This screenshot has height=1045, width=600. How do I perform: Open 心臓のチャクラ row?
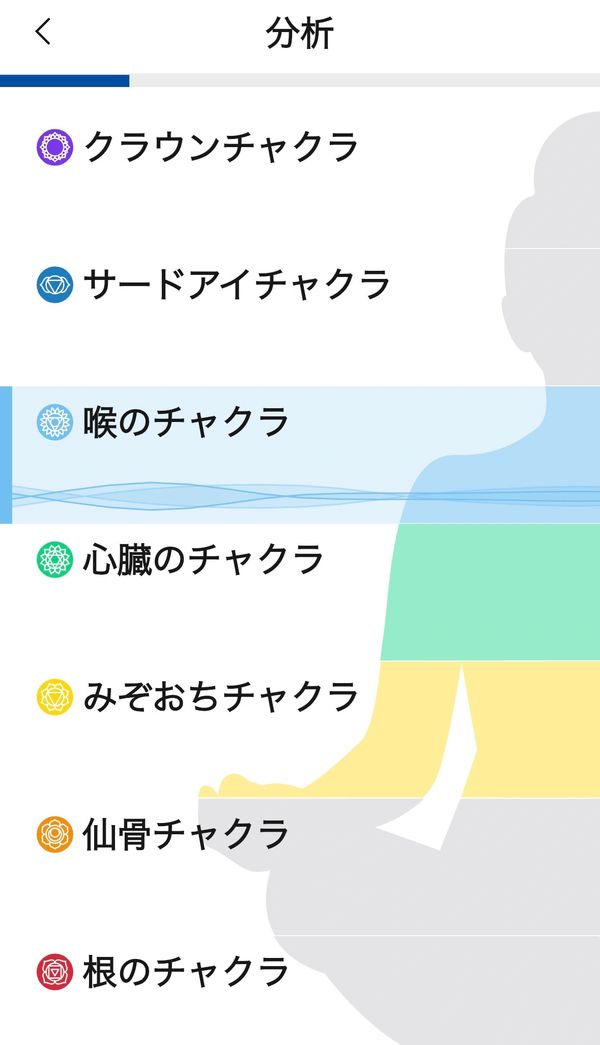(x=203, y=559)
